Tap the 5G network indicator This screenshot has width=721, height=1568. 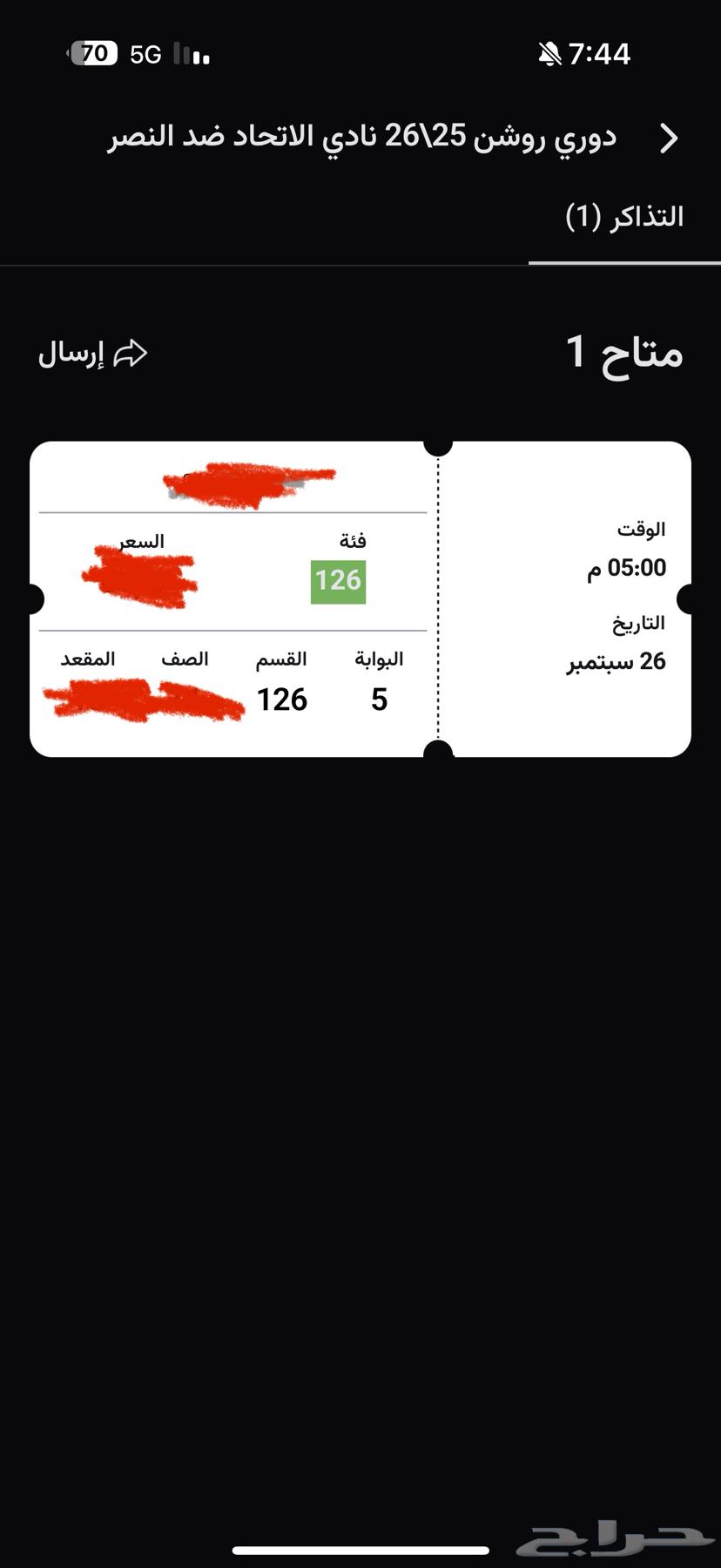[145, 53]
